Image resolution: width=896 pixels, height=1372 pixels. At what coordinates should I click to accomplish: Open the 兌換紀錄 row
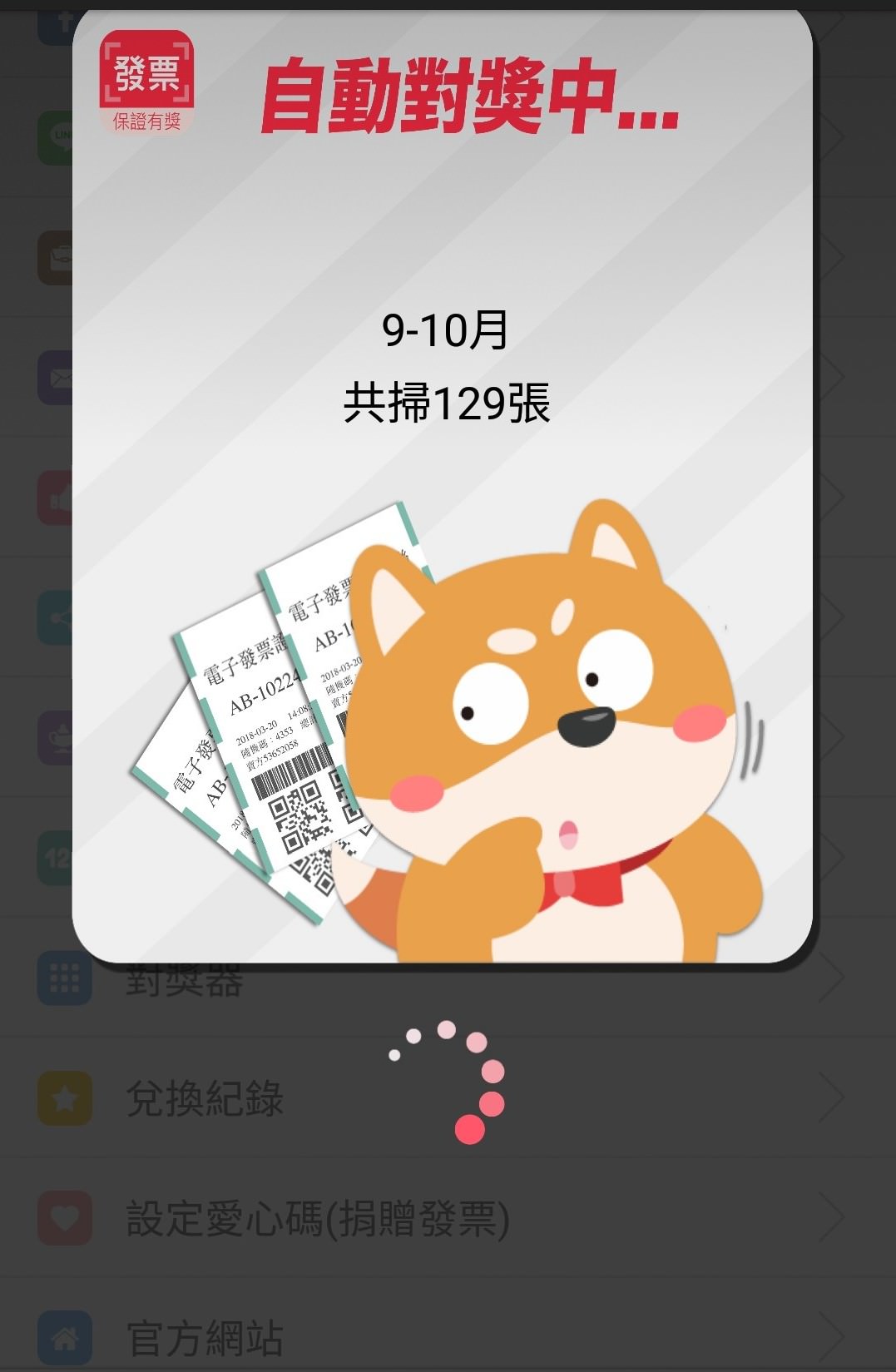click(x=204, y=1098)
